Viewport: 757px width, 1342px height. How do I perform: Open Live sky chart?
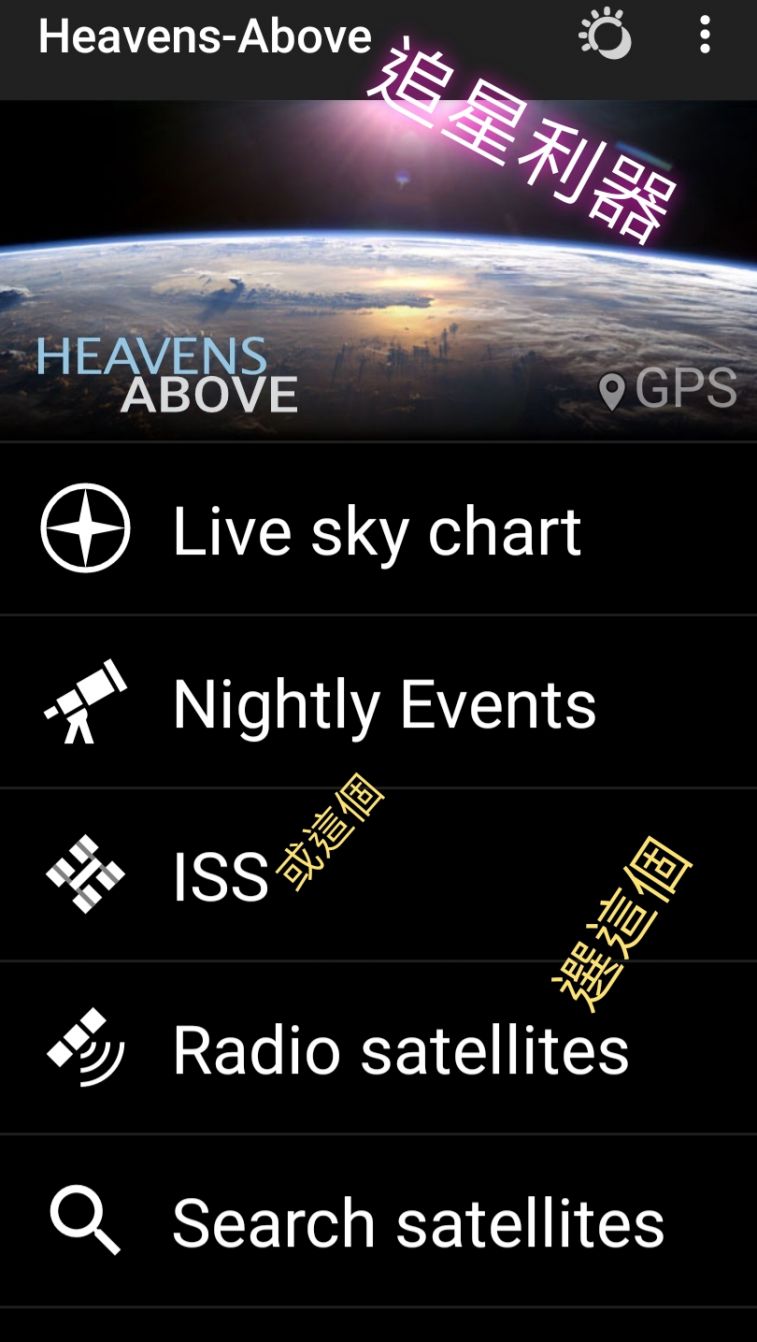tap(377, 530)
